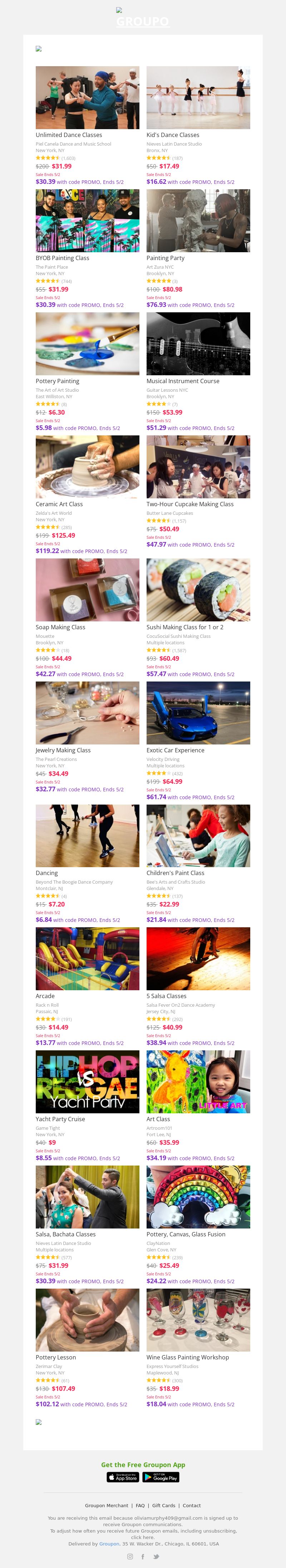This screenshot has height=1568, width=286.
Task: Open the Two-Hour Cupcake Making Class deal
Action: tap(198, 467)
